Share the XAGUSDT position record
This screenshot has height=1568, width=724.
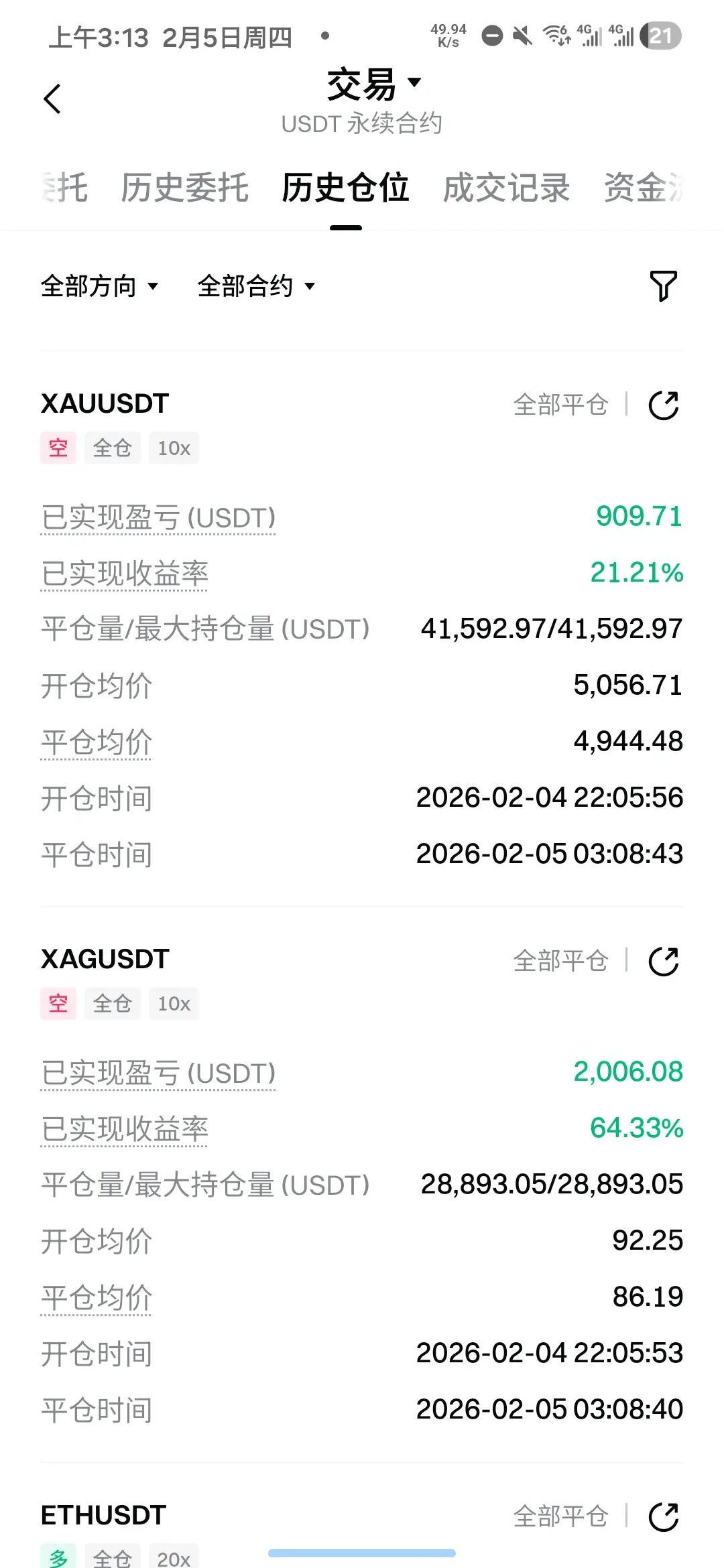[664, 962]
